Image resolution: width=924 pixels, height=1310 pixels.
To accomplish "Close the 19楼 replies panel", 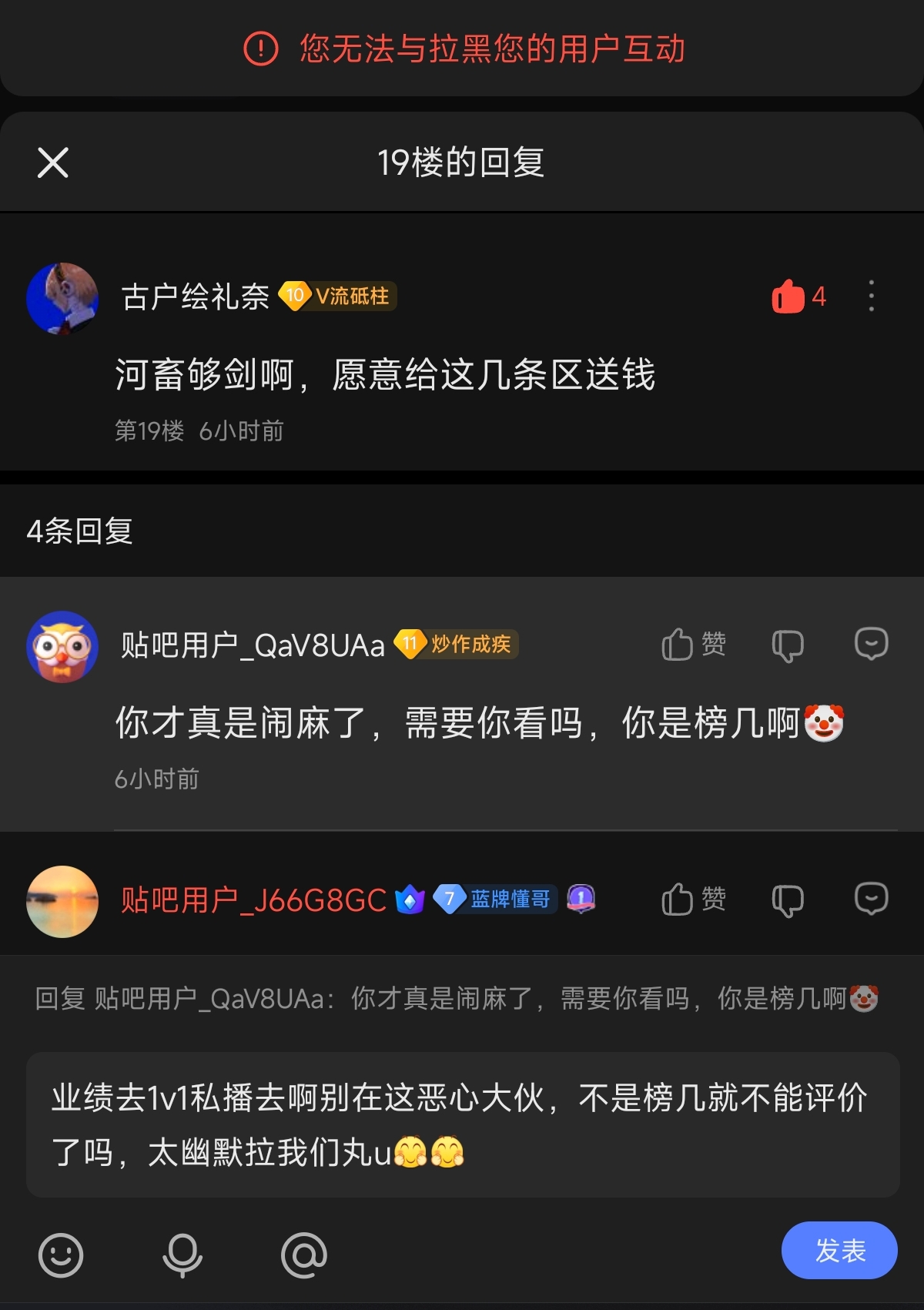I will coord(53,162).
